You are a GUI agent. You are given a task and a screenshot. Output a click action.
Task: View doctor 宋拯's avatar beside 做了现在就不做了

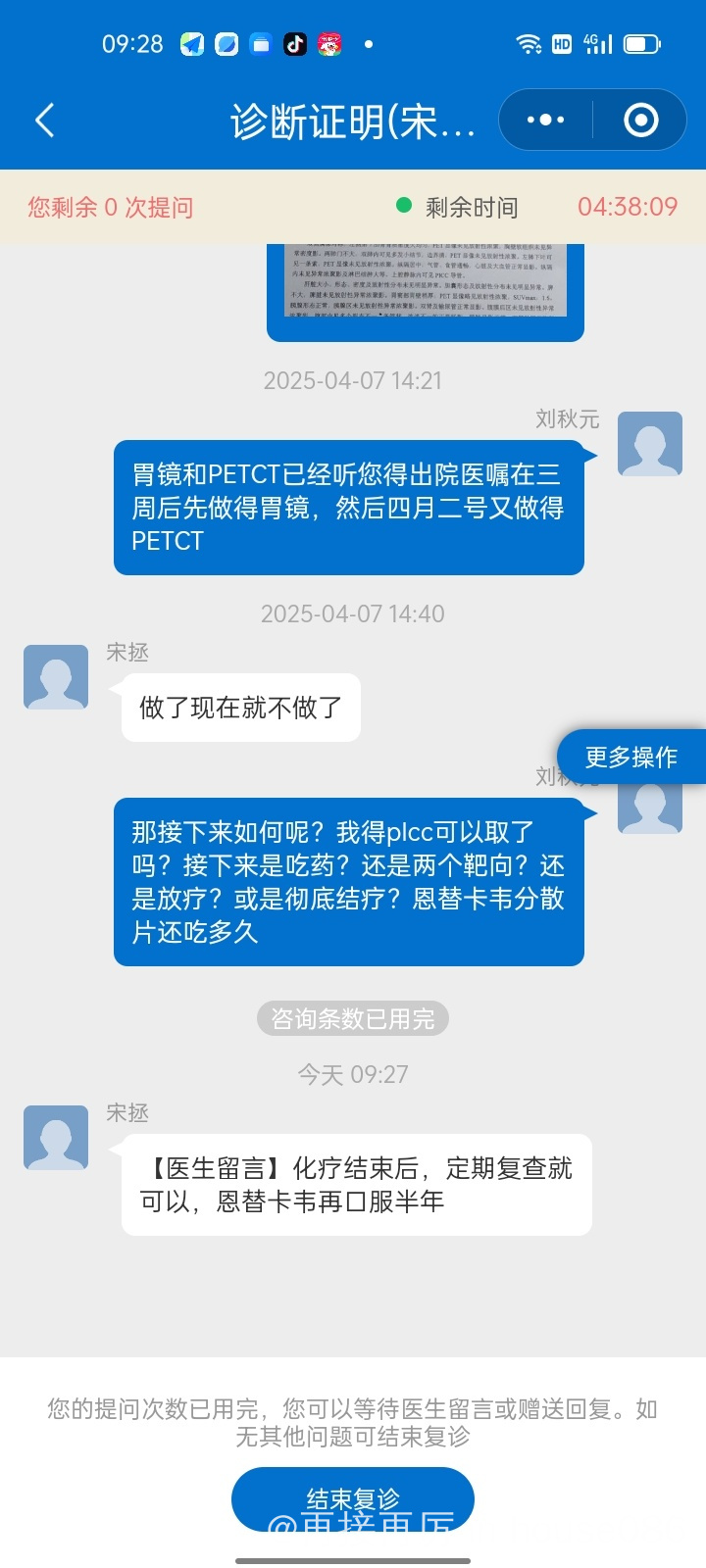[x=56, y=677]
